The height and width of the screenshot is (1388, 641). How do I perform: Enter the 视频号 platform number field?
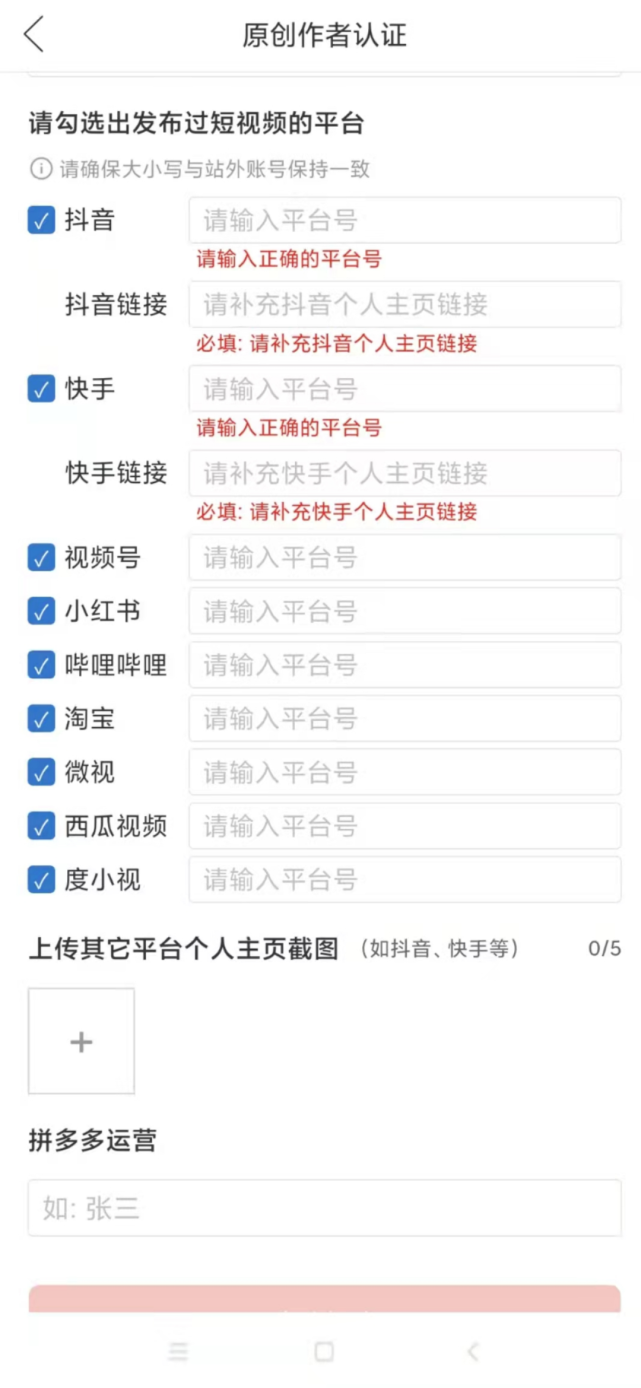point(404,558)
